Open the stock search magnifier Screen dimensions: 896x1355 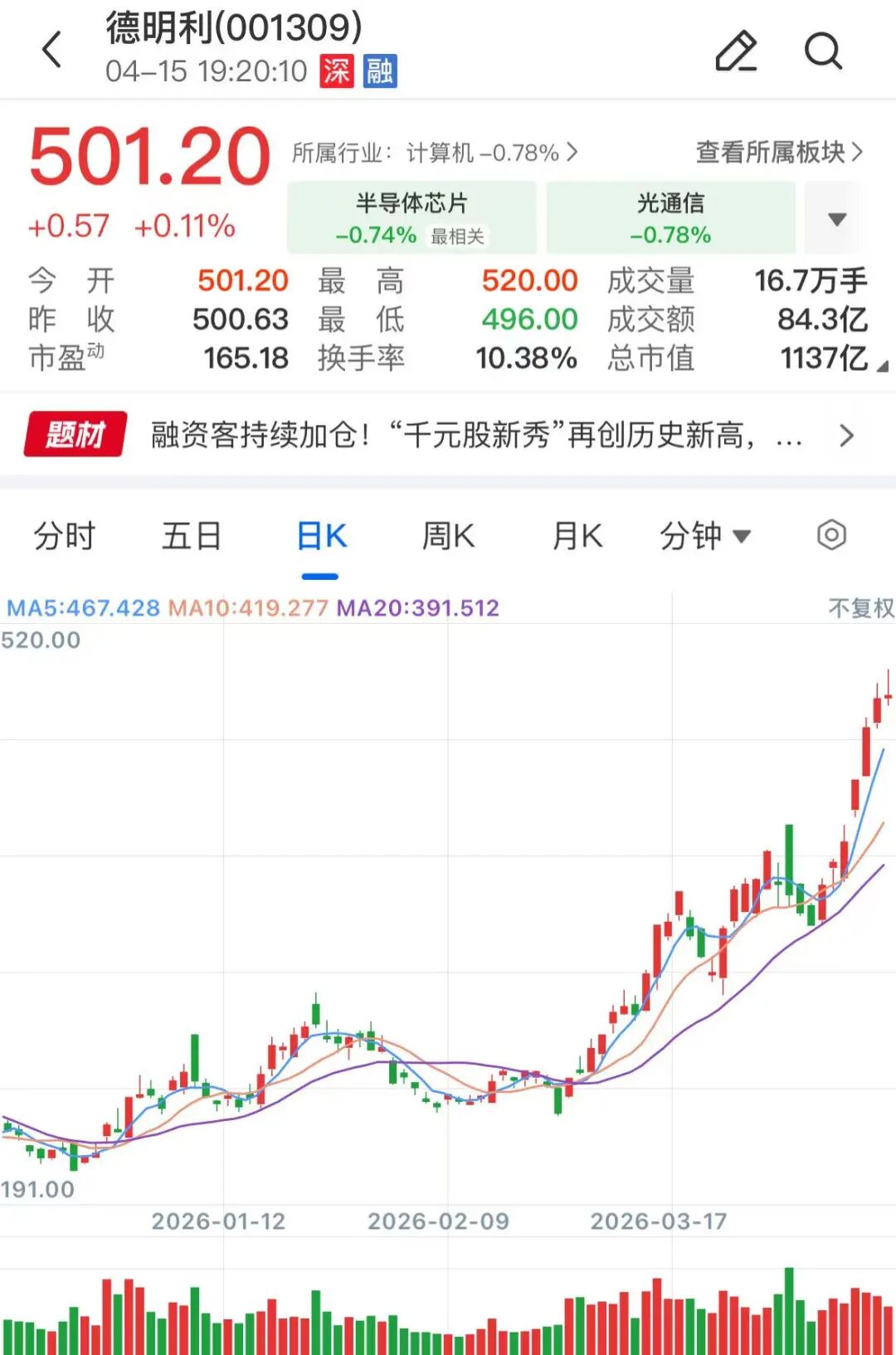[x=823, y=51]
